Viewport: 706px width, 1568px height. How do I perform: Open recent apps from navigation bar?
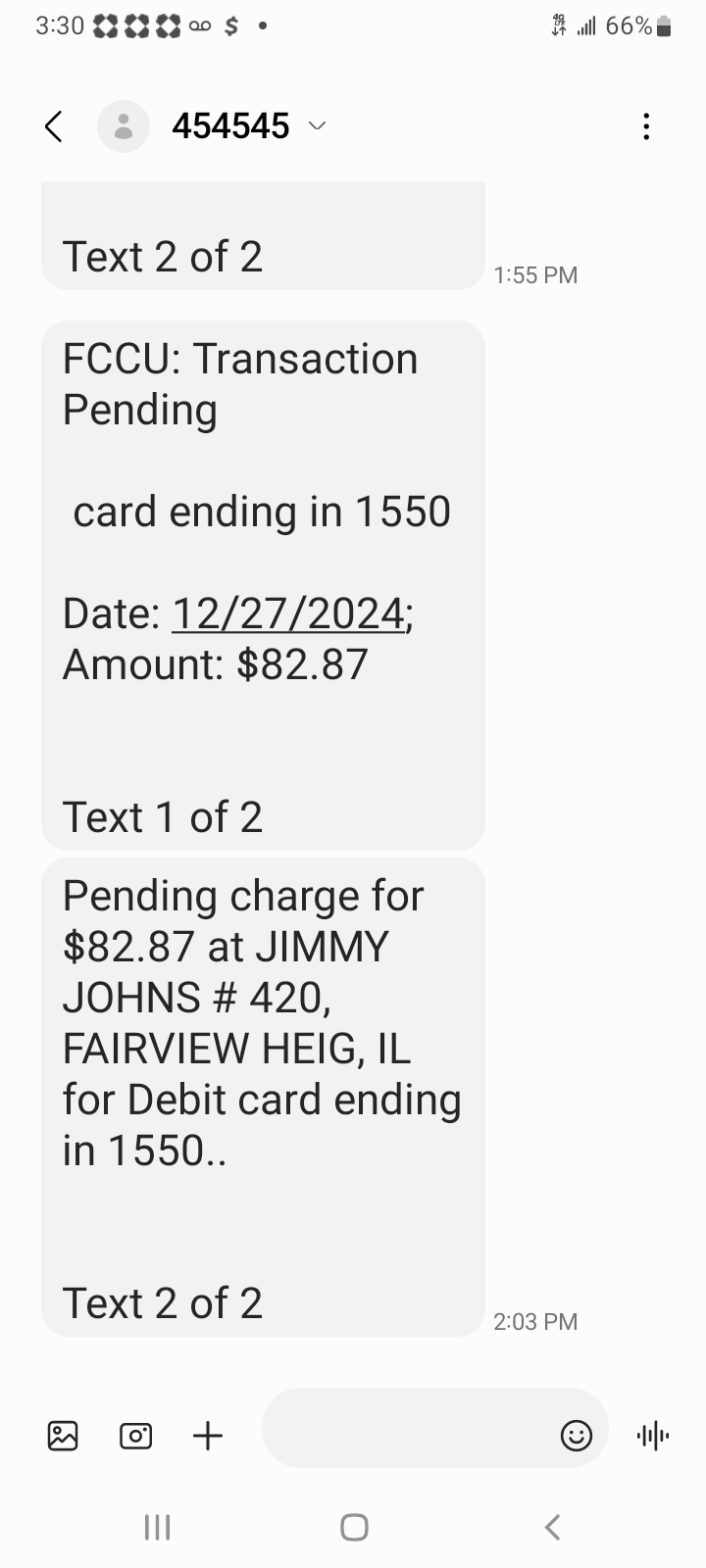tap(157, 1527)
